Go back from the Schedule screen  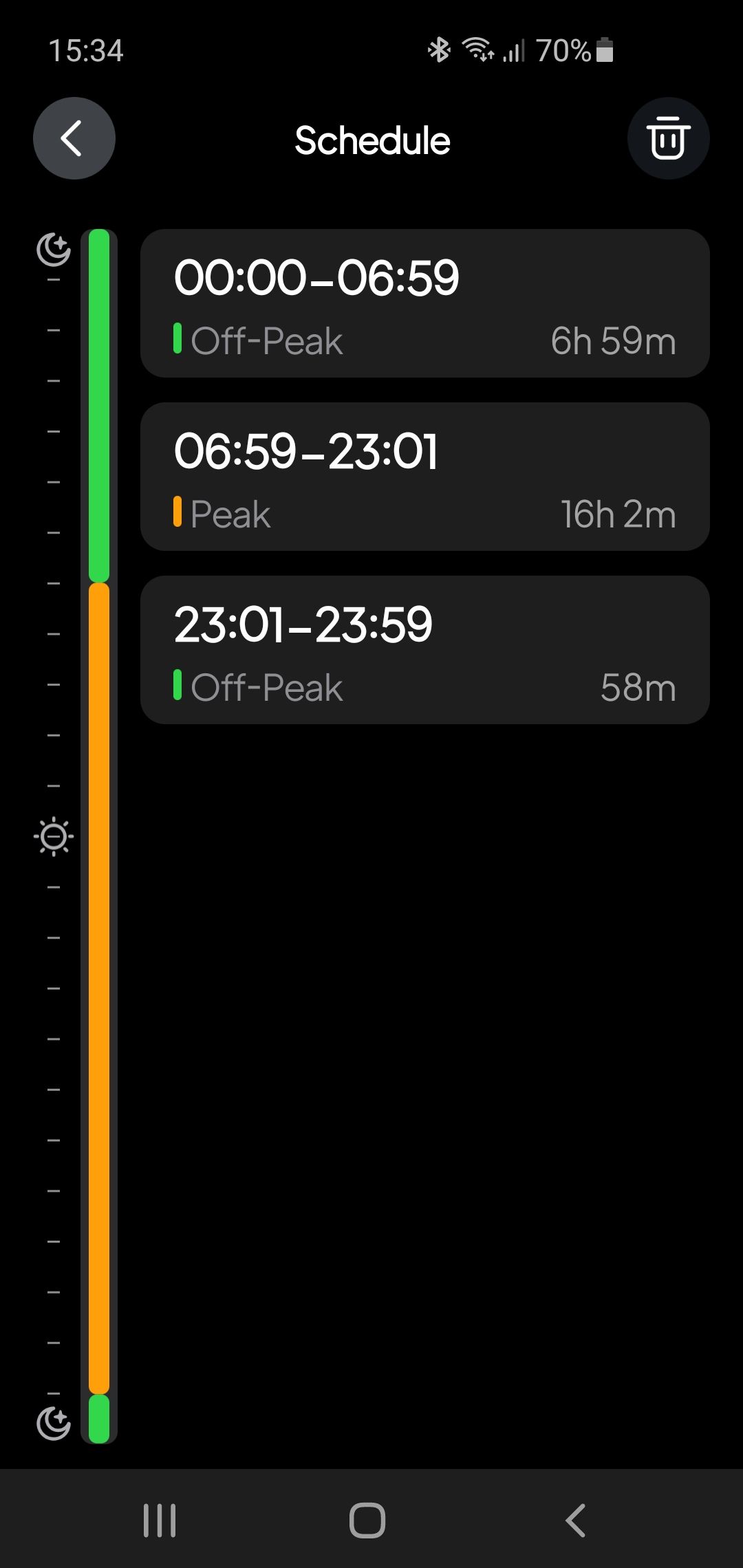pyautogui.click(x=74, y=138)
